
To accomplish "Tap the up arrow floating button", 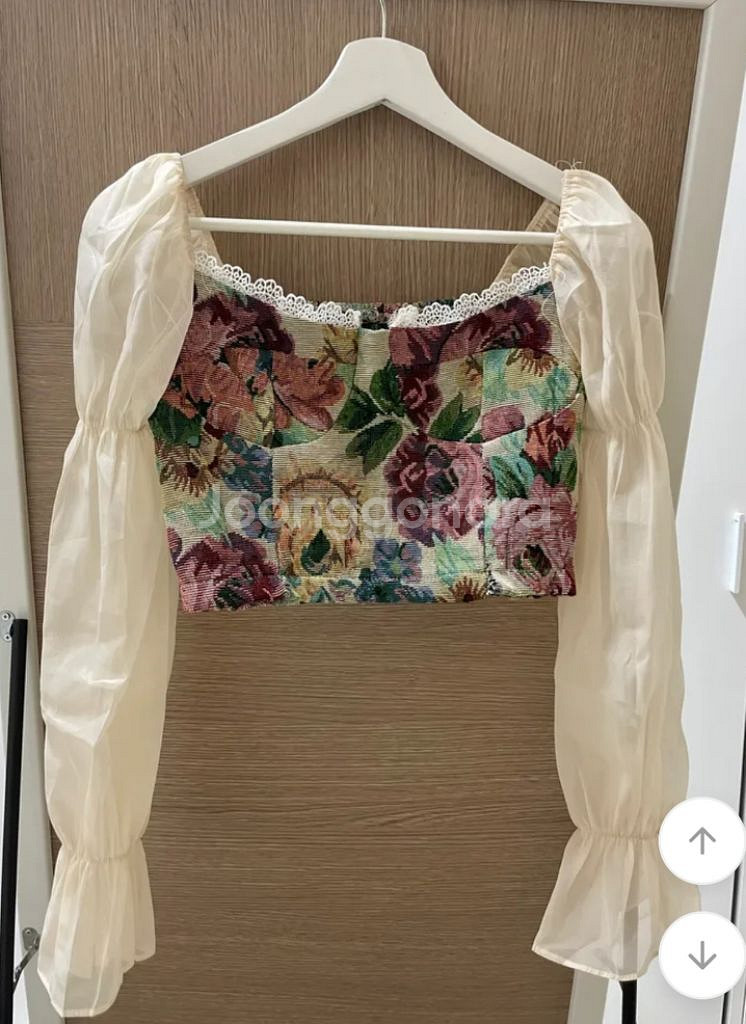I will [701, 840].
